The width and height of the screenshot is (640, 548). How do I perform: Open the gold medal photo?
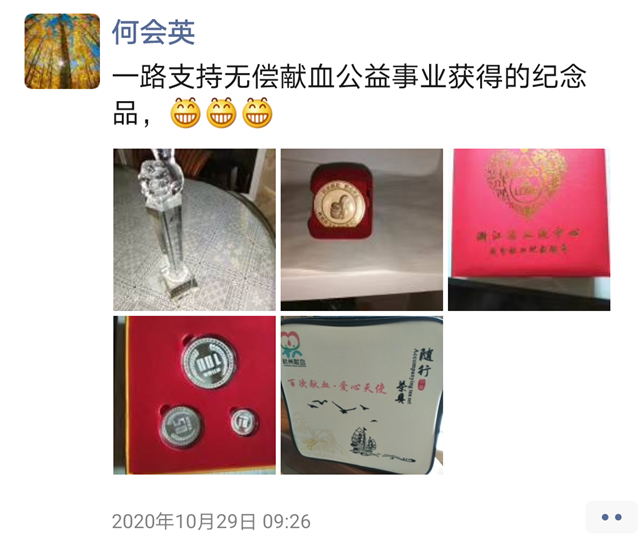(x=361, y=229)
